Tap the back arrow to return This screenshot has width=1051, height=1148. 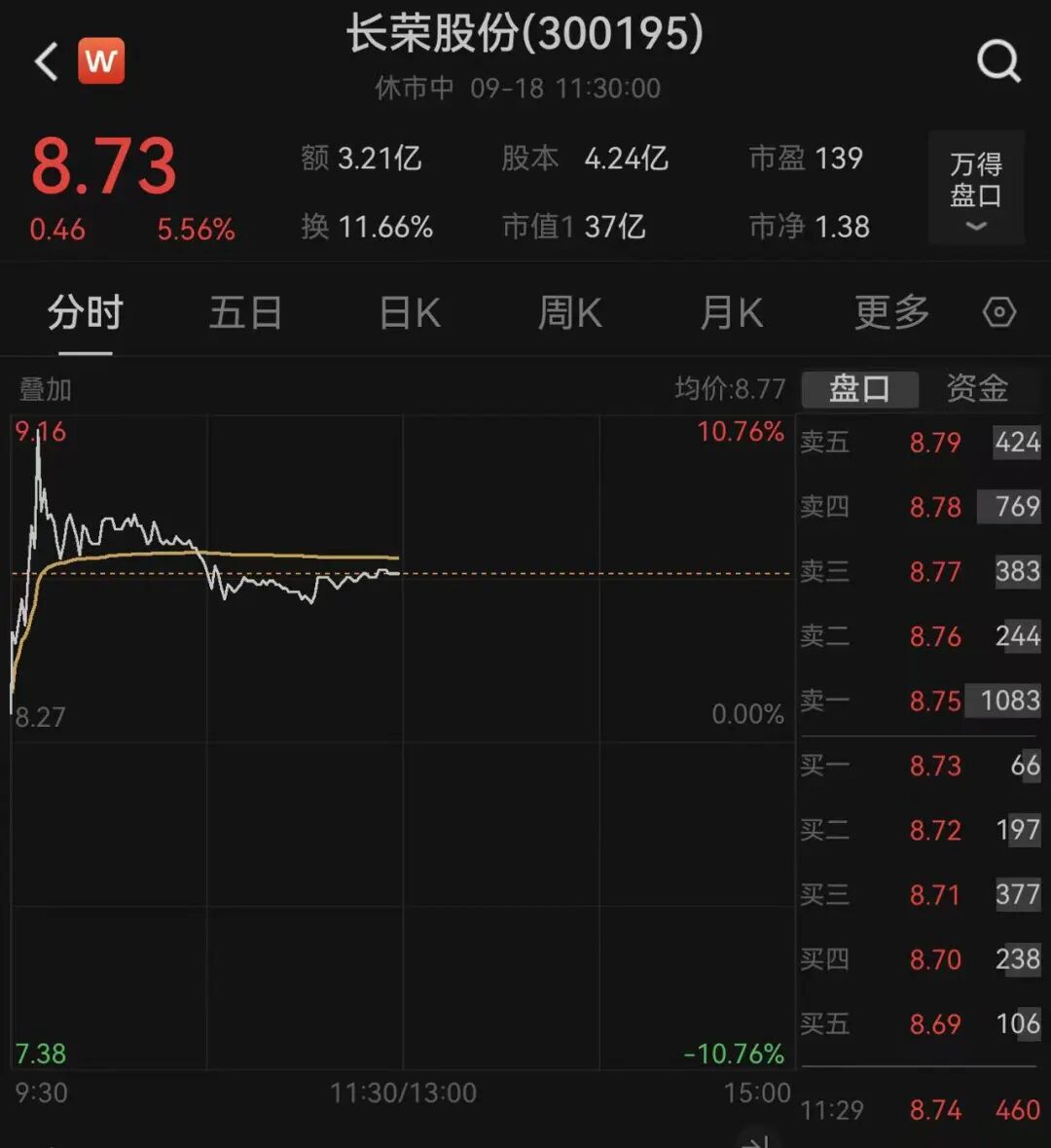44,61
